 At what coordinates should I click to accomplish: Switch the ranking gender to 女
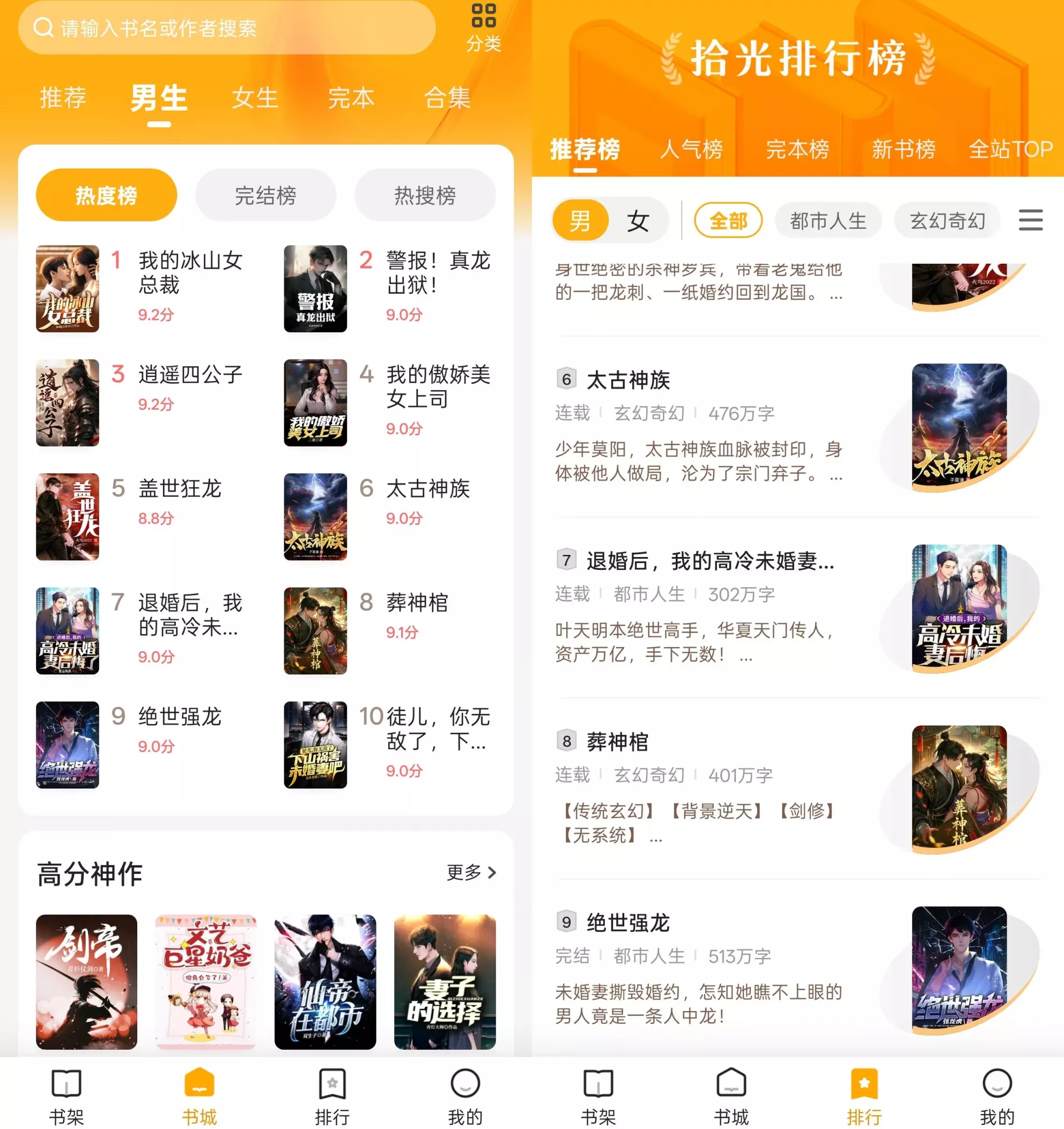[x=637, y=220]
